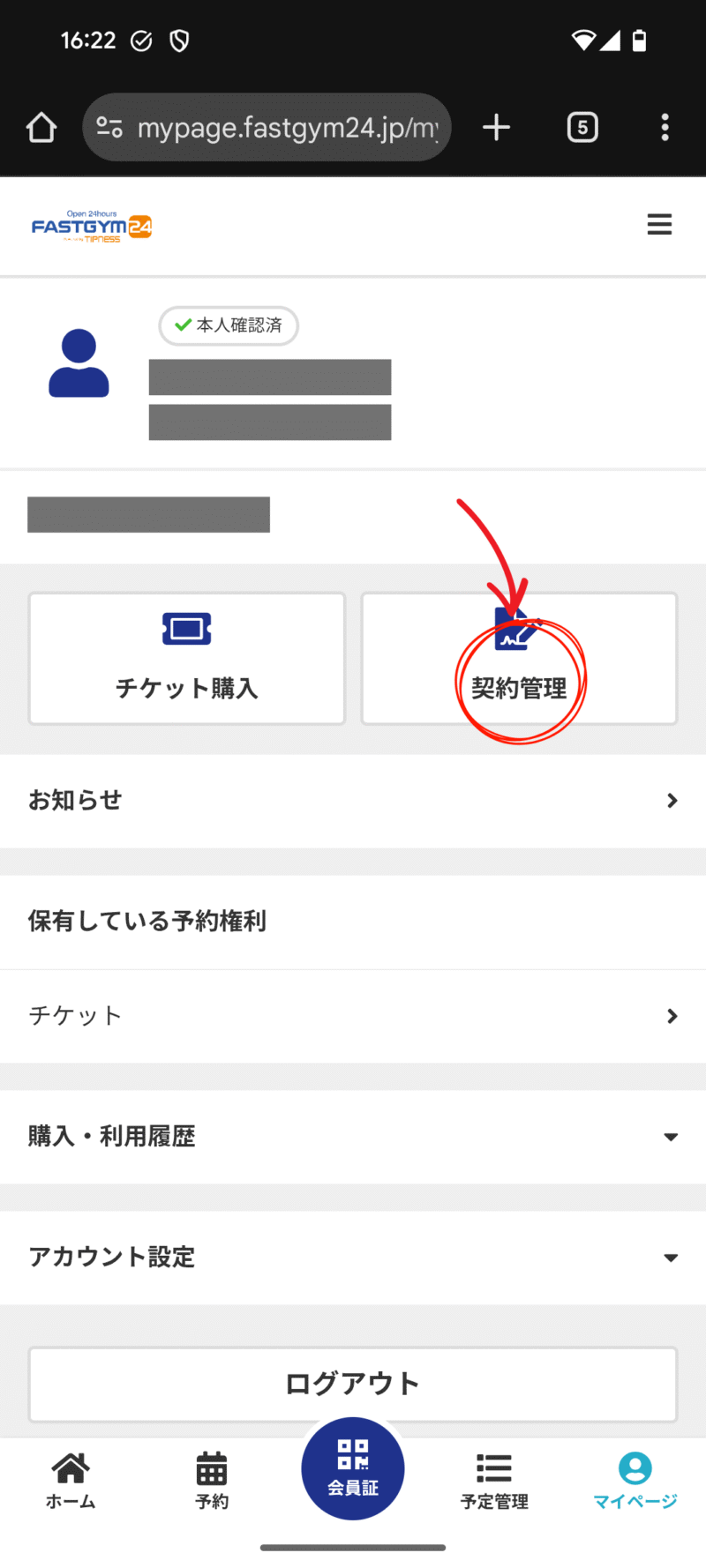Open the hamburger menu

(x=659, y=225)
